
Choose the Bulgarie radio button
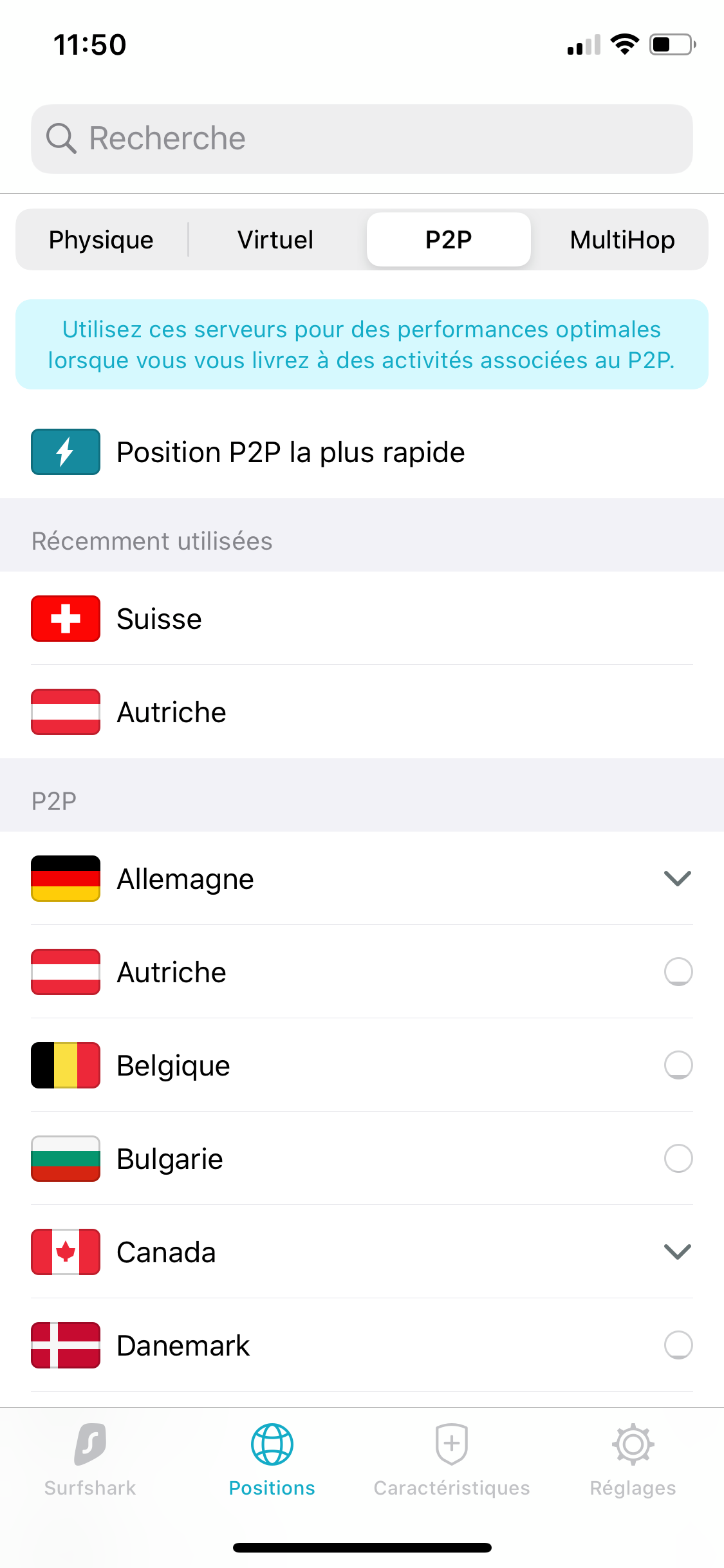tap(678, 1159)
